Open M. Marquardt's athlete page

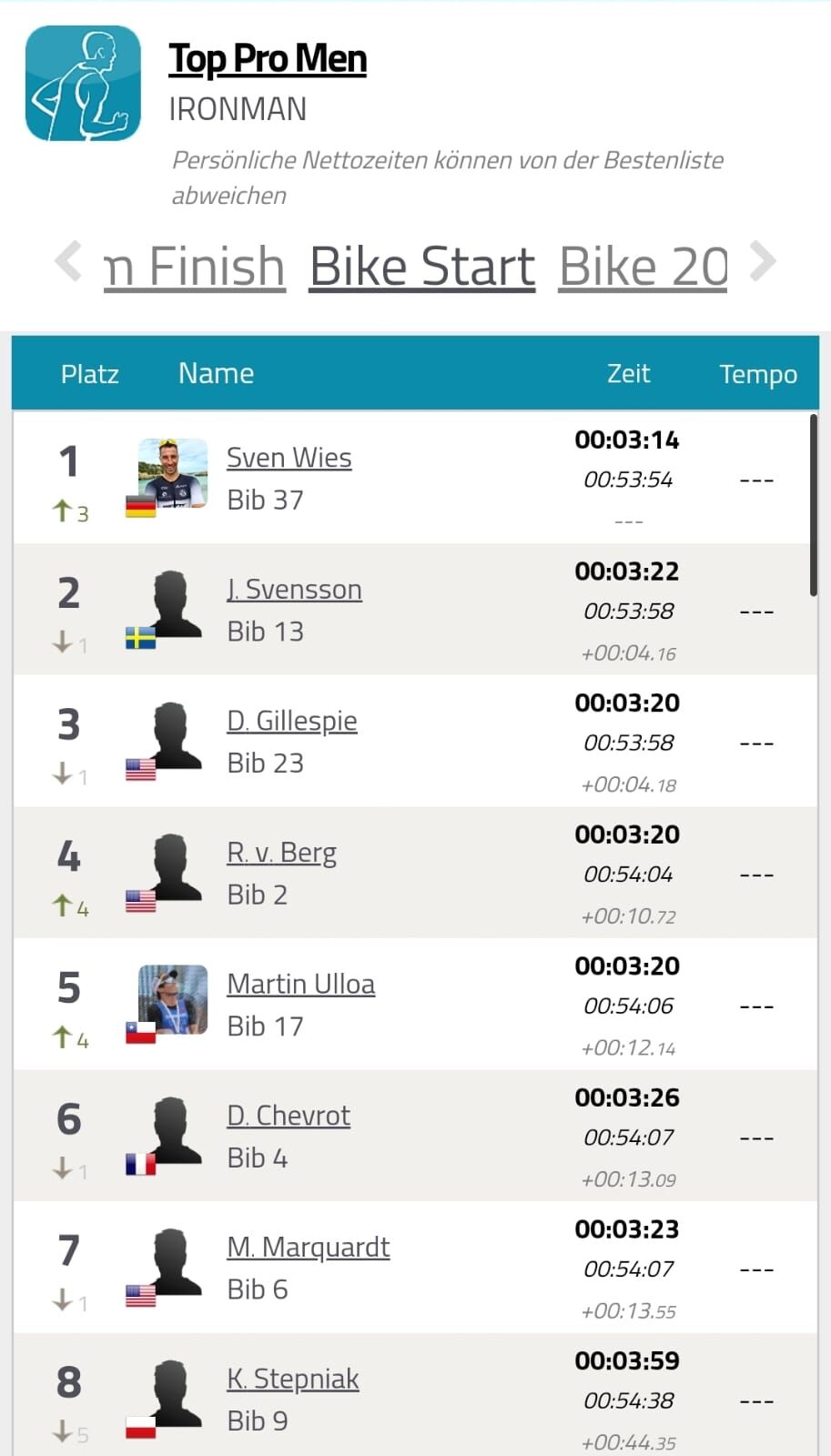(x=308, y=1247)
